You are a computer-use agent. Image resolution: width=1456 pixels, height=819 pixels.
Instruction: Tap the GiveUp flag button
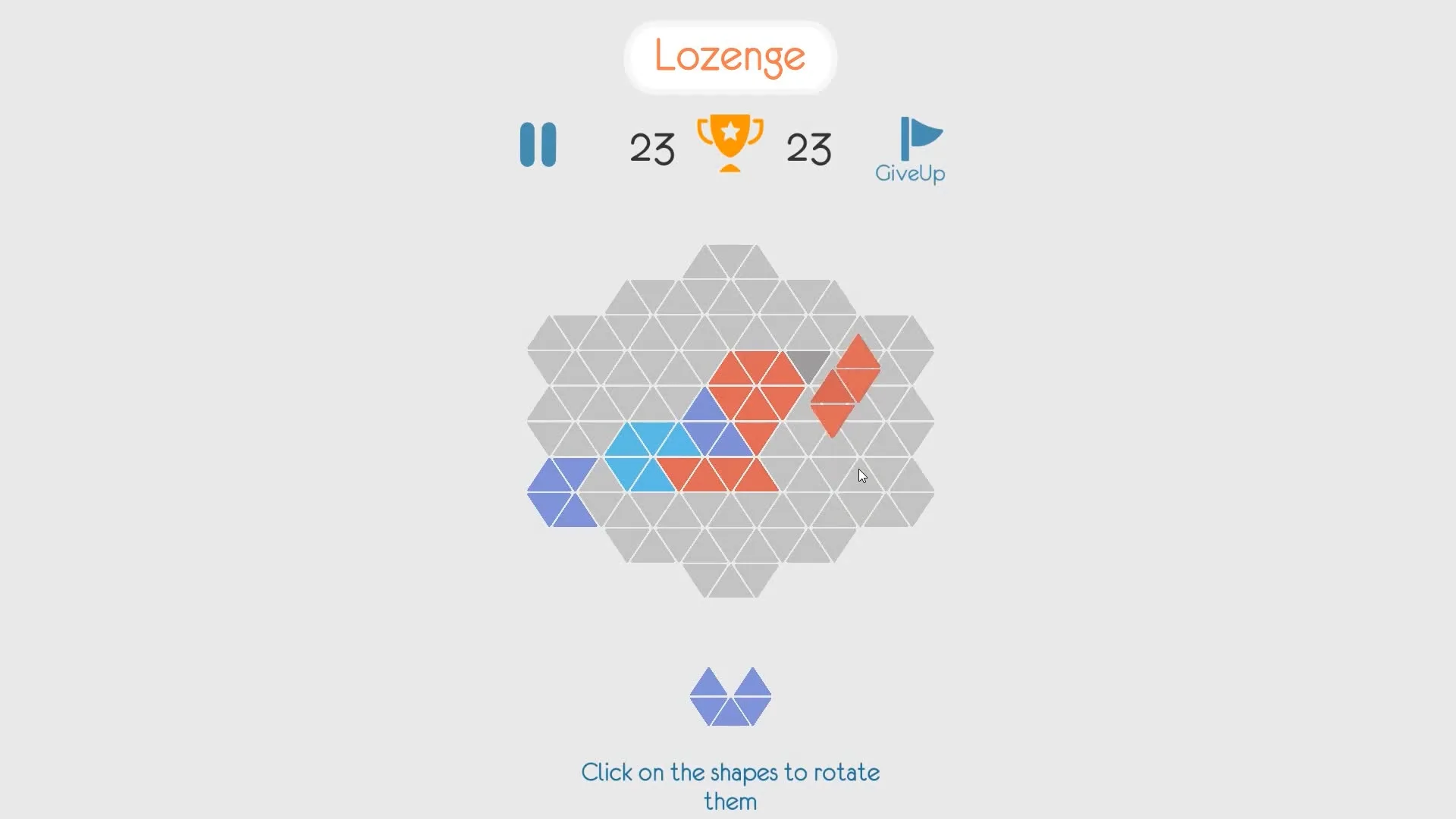(911, 149)
